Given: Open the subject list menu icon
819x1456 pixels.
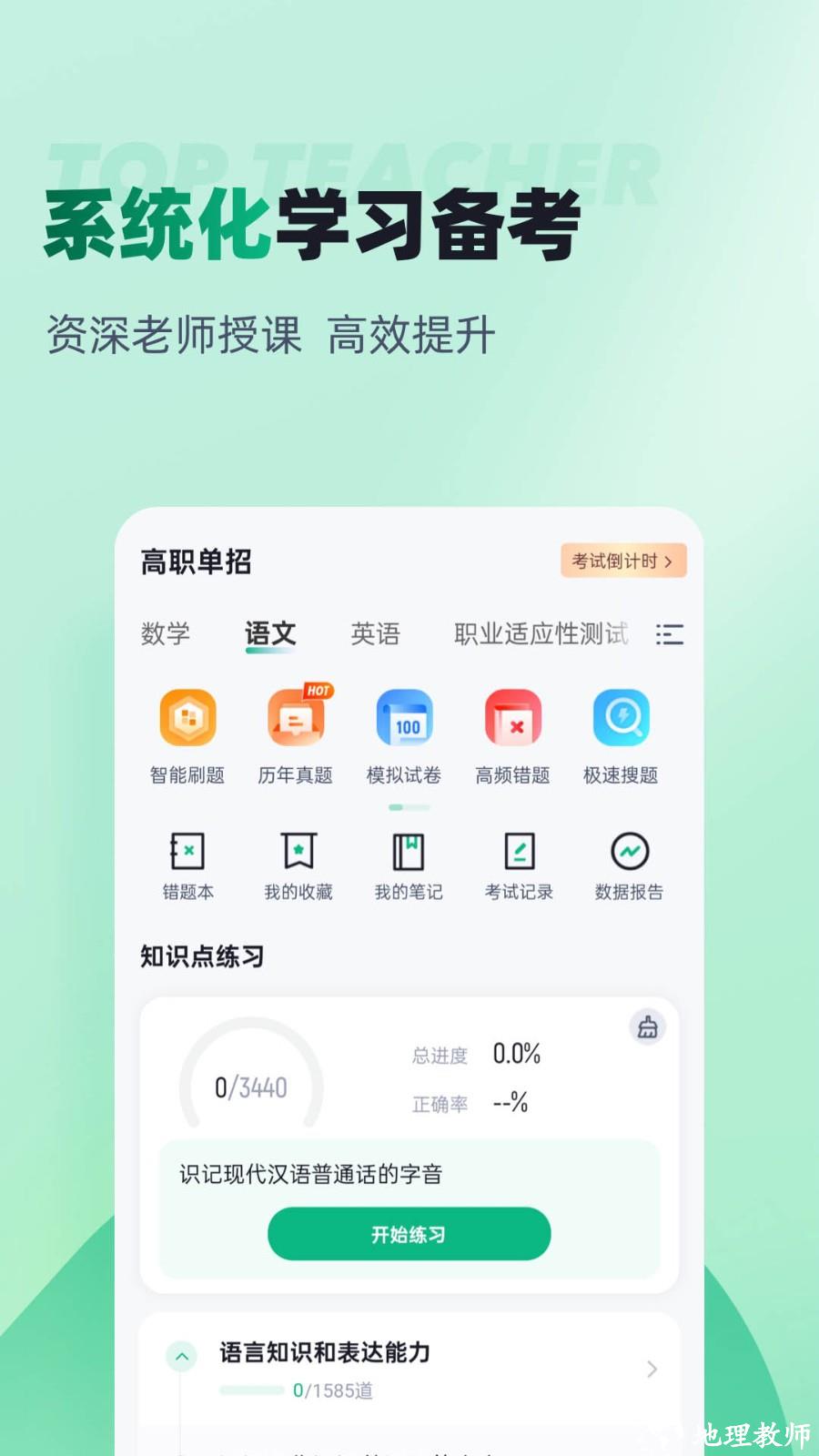Looking at the screenshot, I should pos(670,635).
